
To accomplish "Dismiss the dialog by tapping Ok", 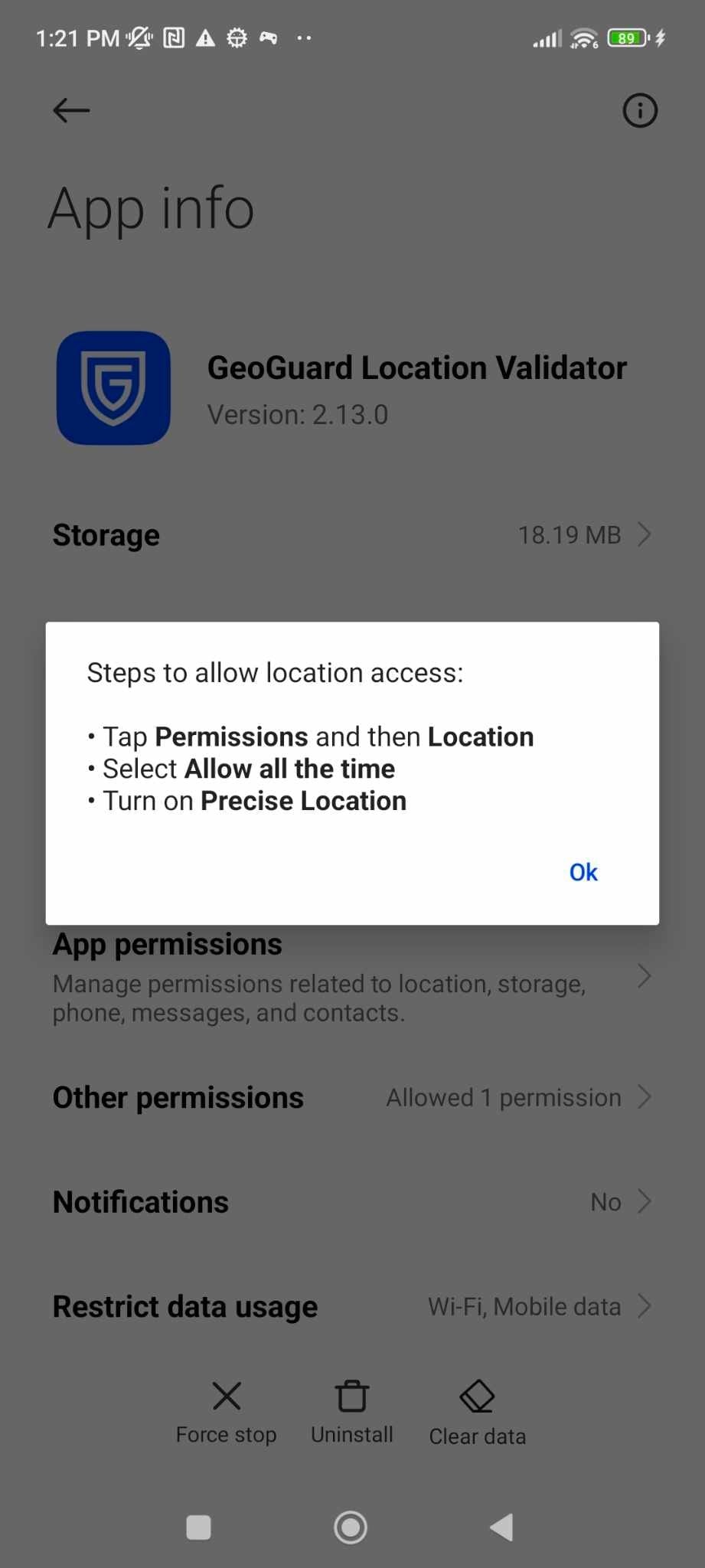I will (x=583, y=872).
